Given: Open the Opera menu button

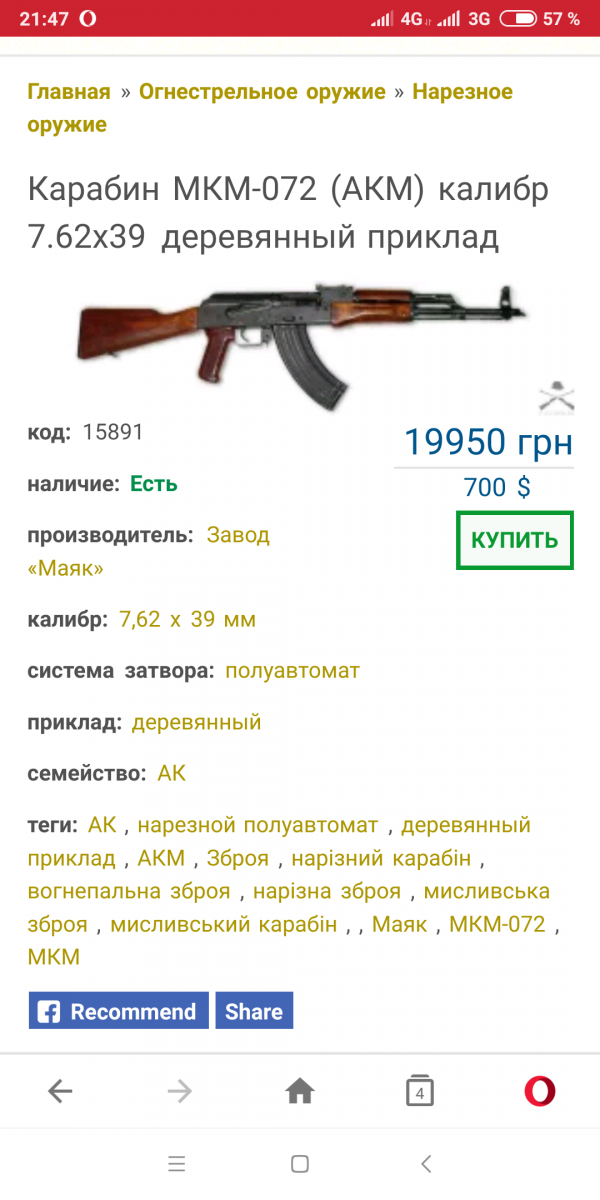Looking at the screenshot, I should [x=540, y=1091].
